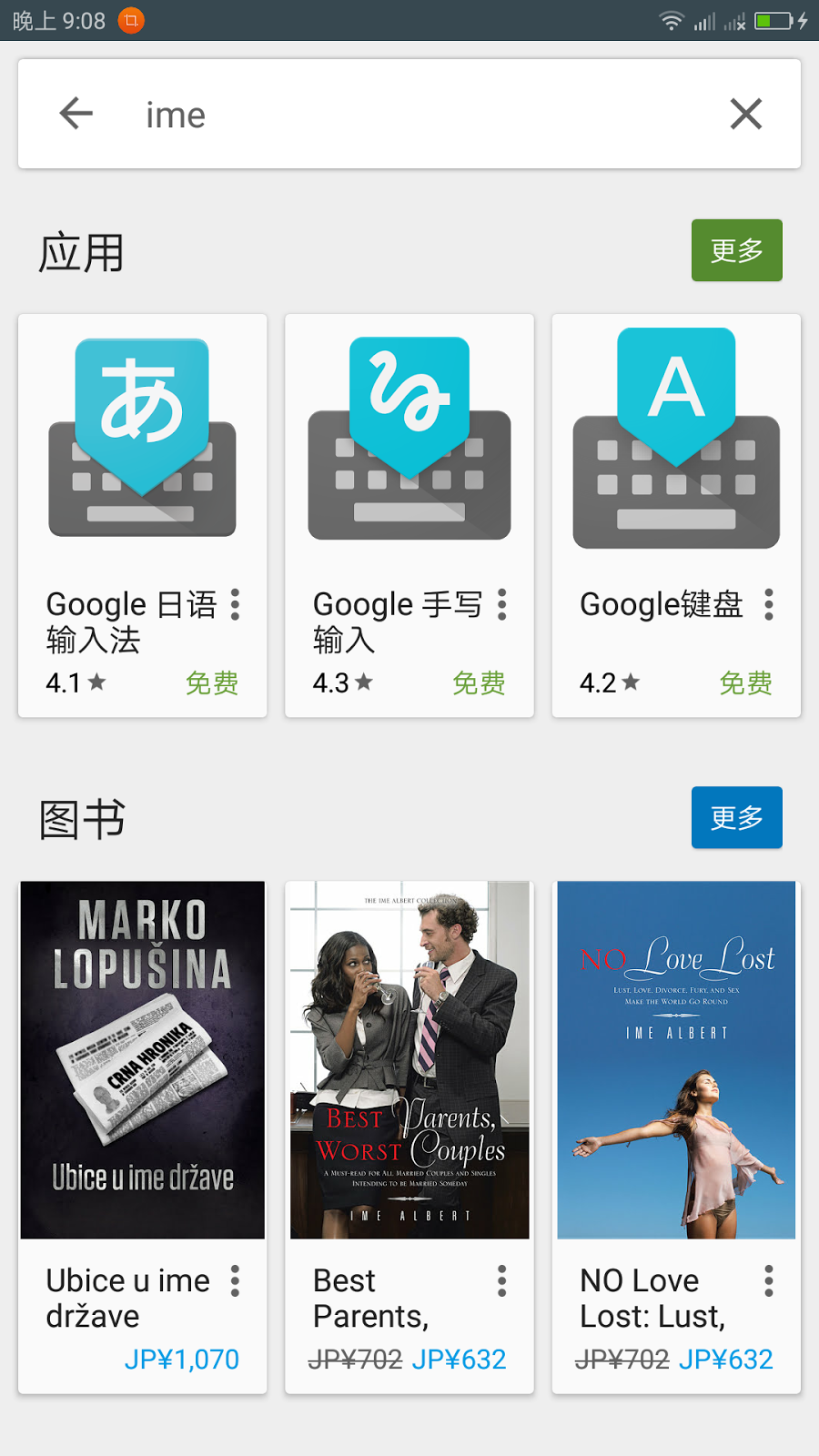
Task: Show more results in the 图书 section
Action: click(x=736, y=817)
